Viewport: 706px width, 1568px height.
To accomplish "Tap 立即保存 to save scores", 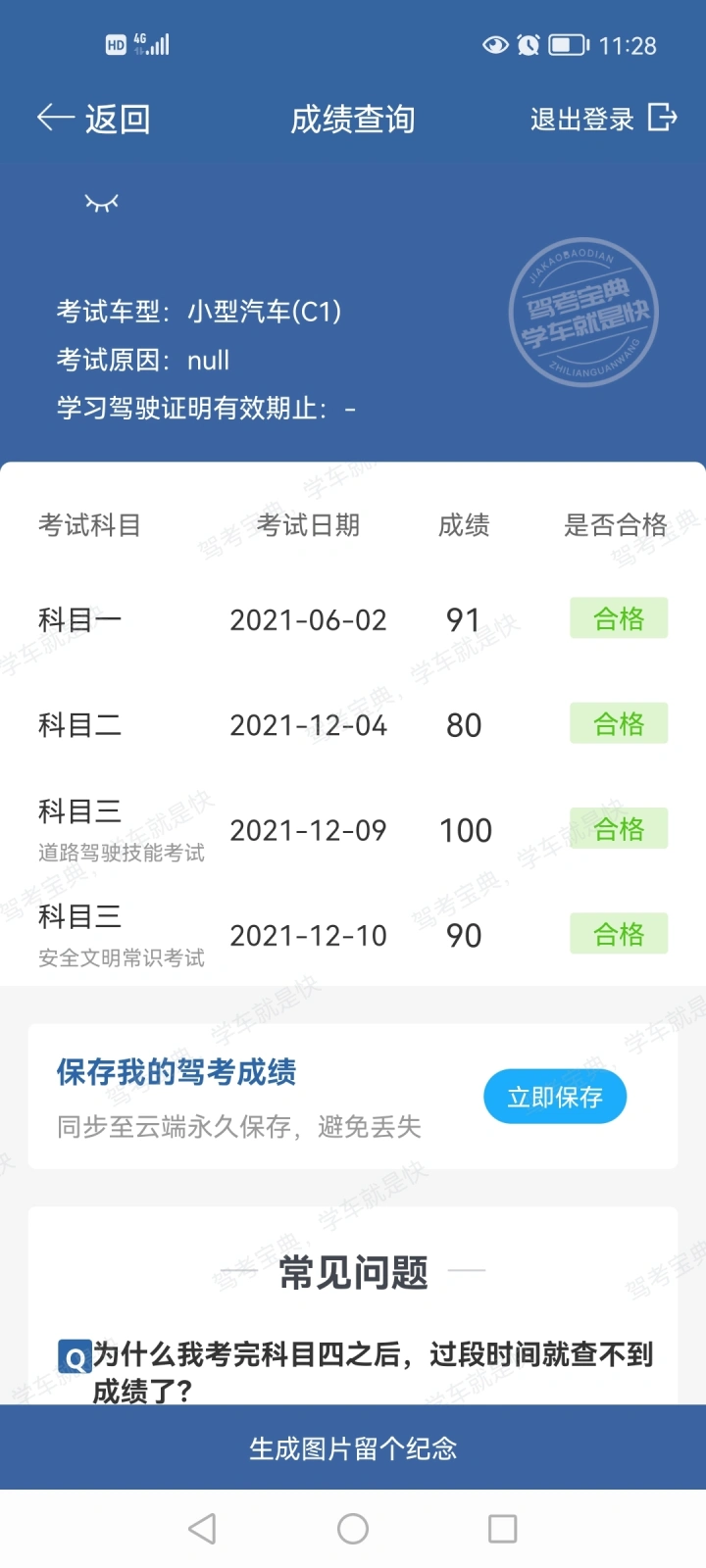I will point(555,1097).
